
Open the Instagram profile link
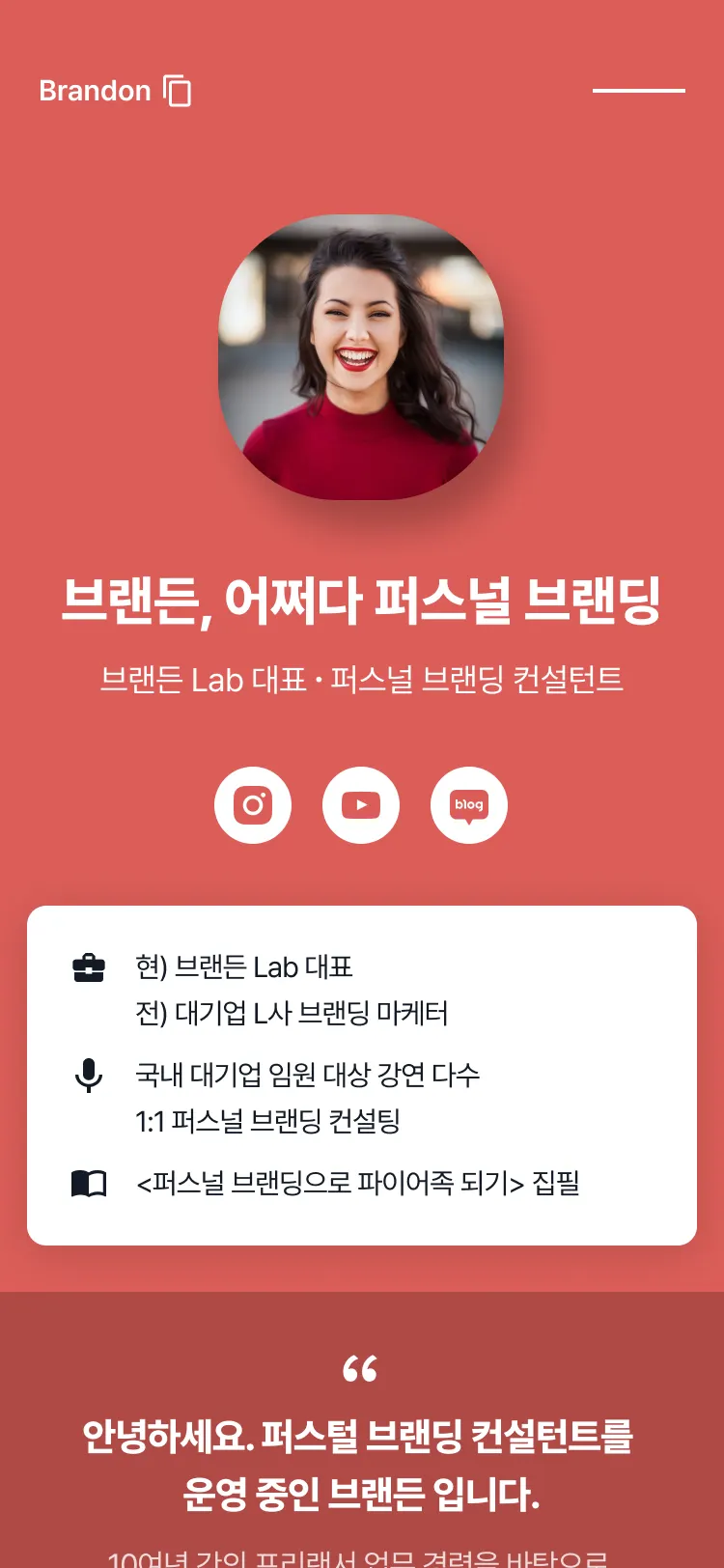253,805
